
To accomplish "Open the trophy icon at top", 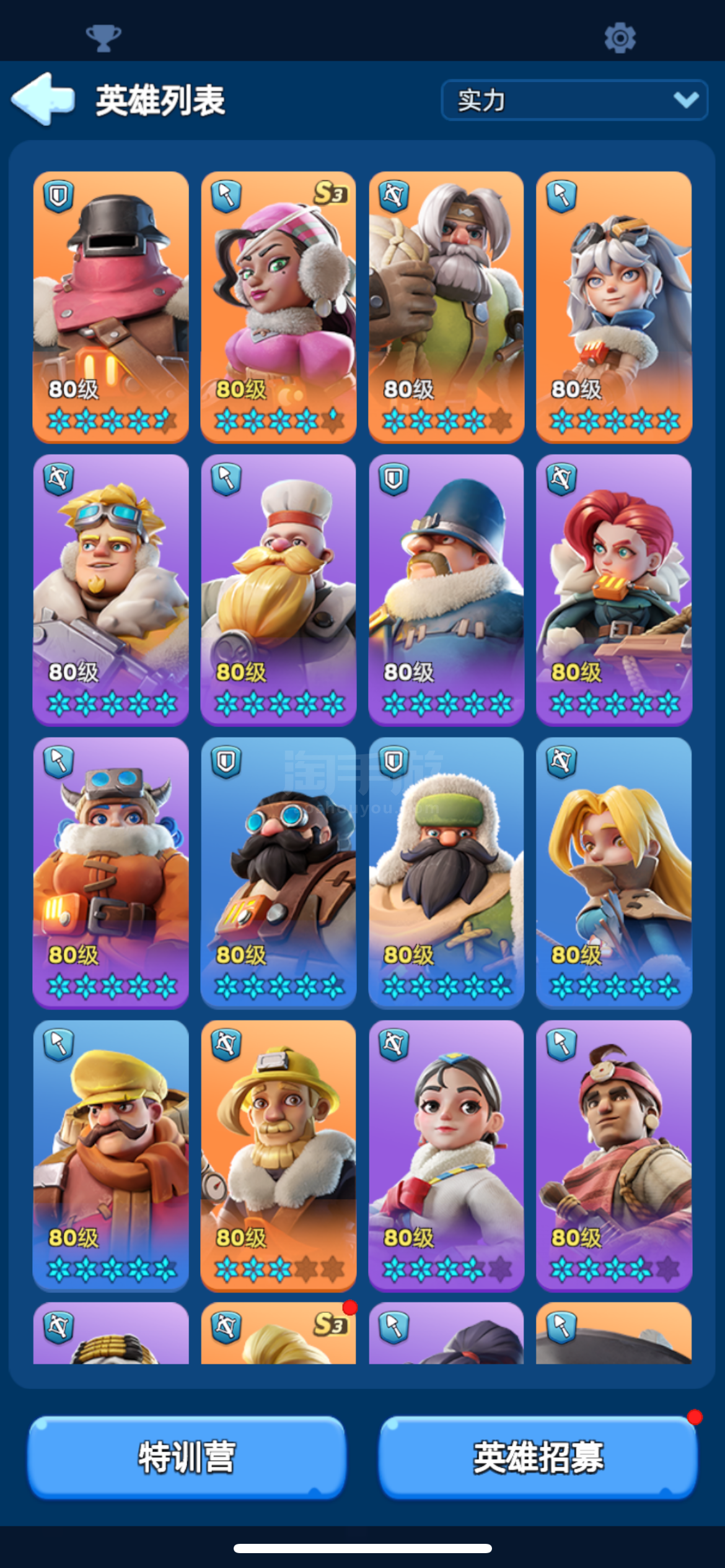I will (103, 38).
